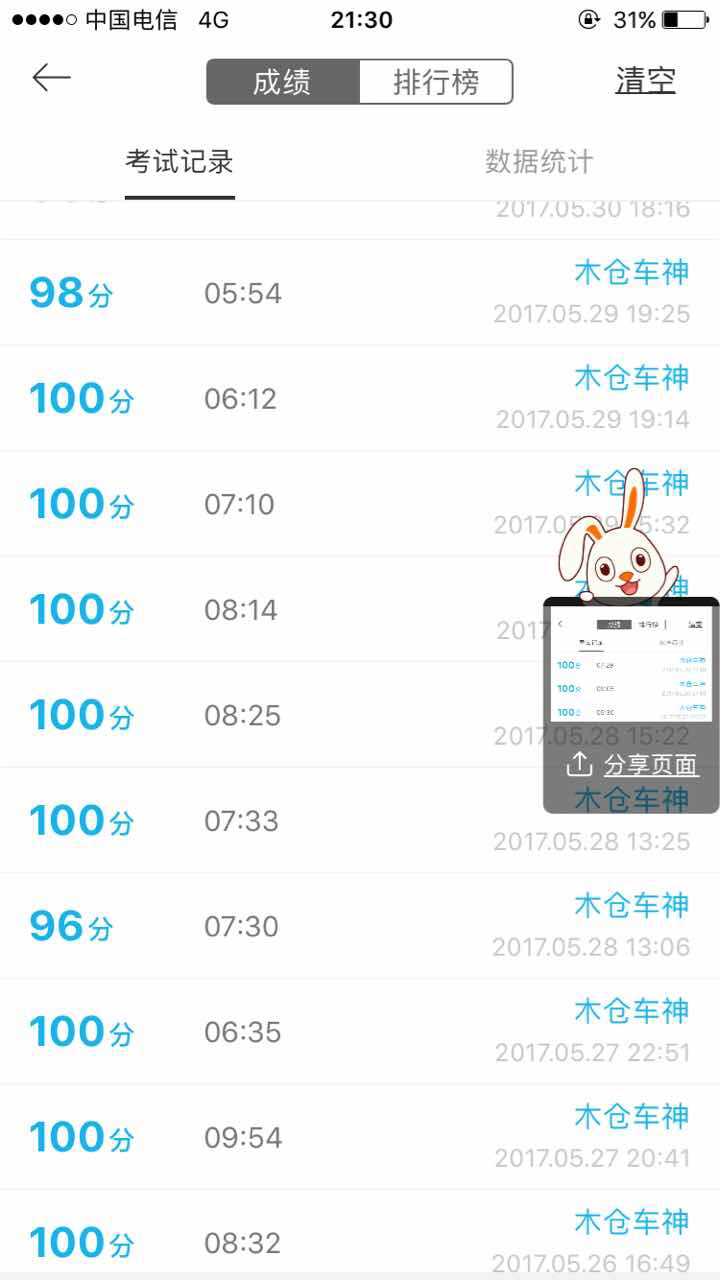Open the 98分 record from 2017.05.29 19:25
The image size is (720, 1280).
click(360, 293)
